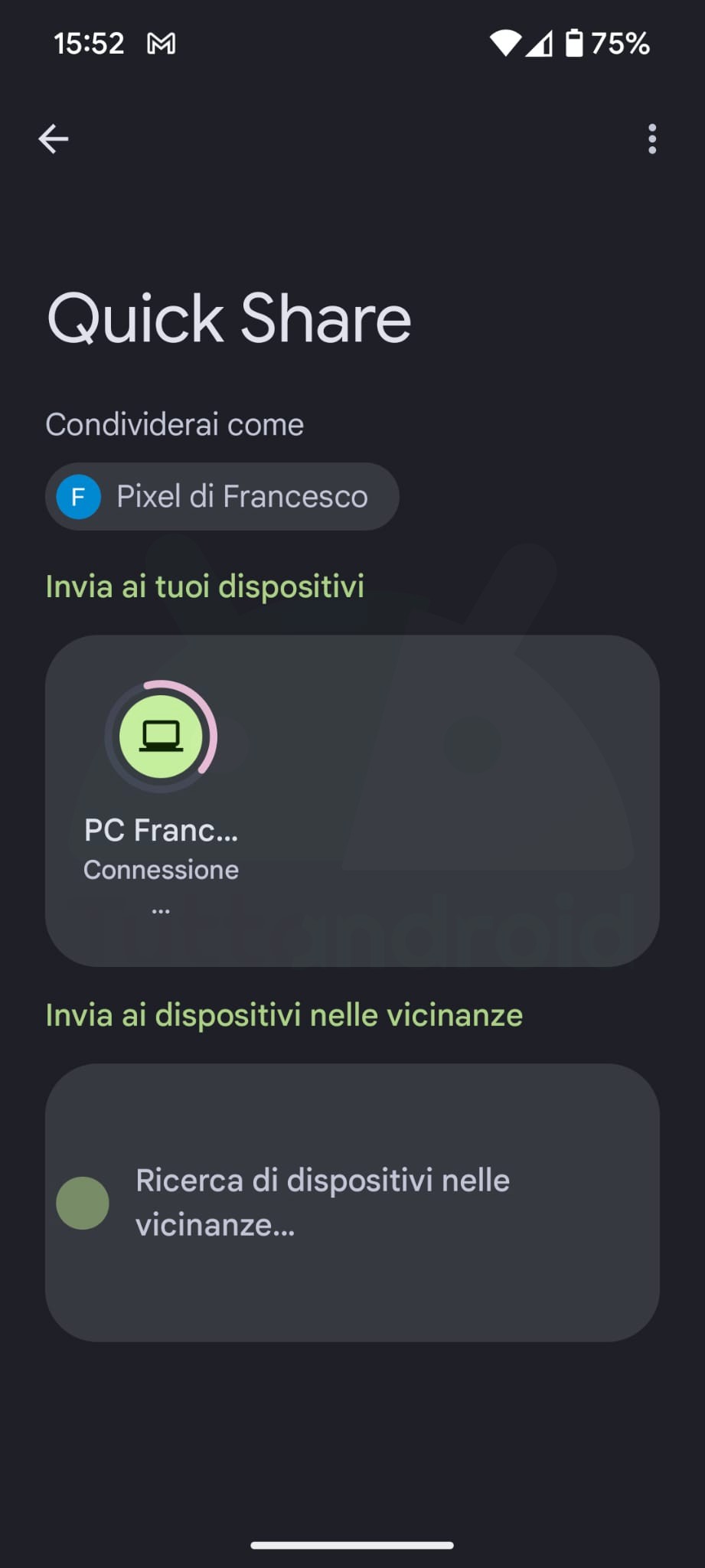Viewport: 705px width, 1568px height.
Task: Go back with the arrow icon
Action: (x=54, y=139)
